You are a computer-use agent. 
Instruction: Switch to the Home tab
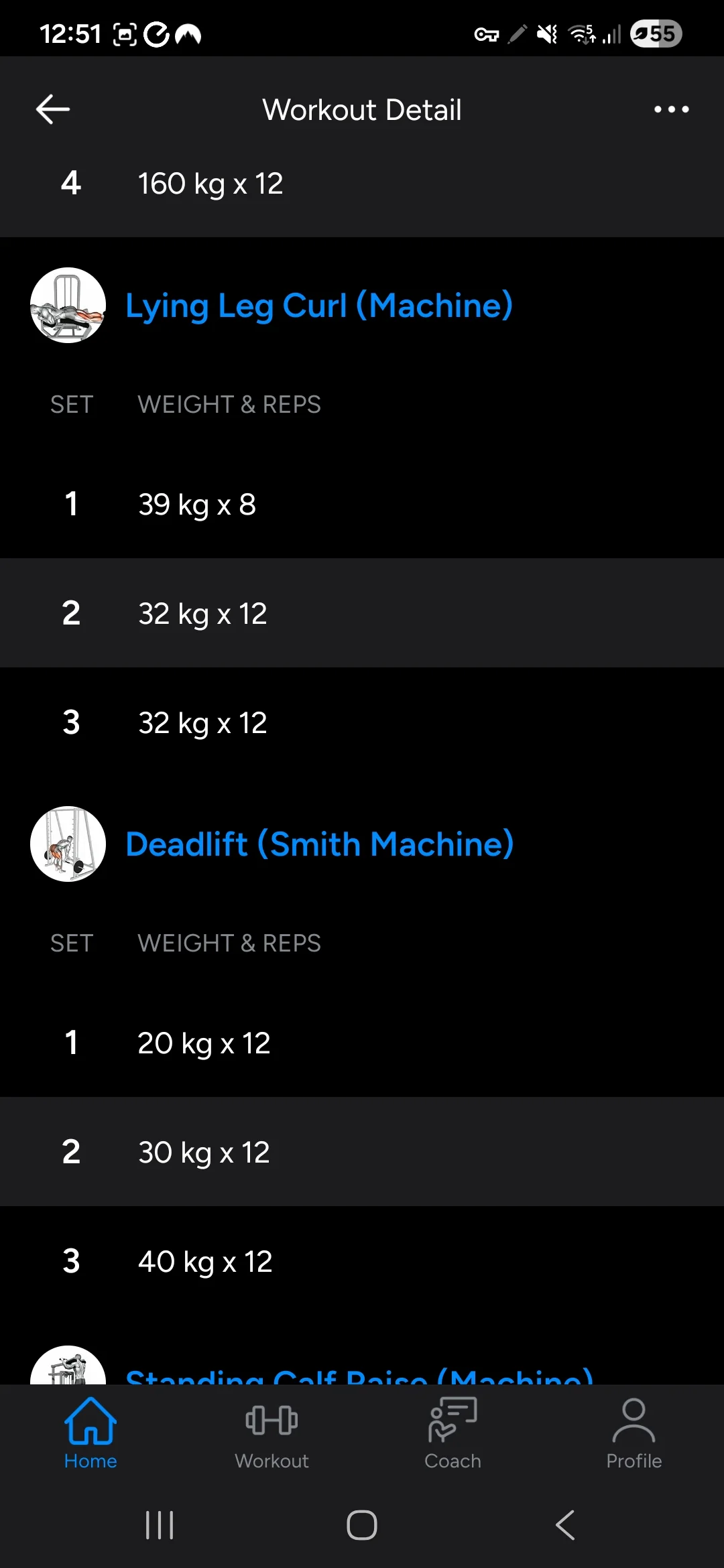[x=90, y=1433]
